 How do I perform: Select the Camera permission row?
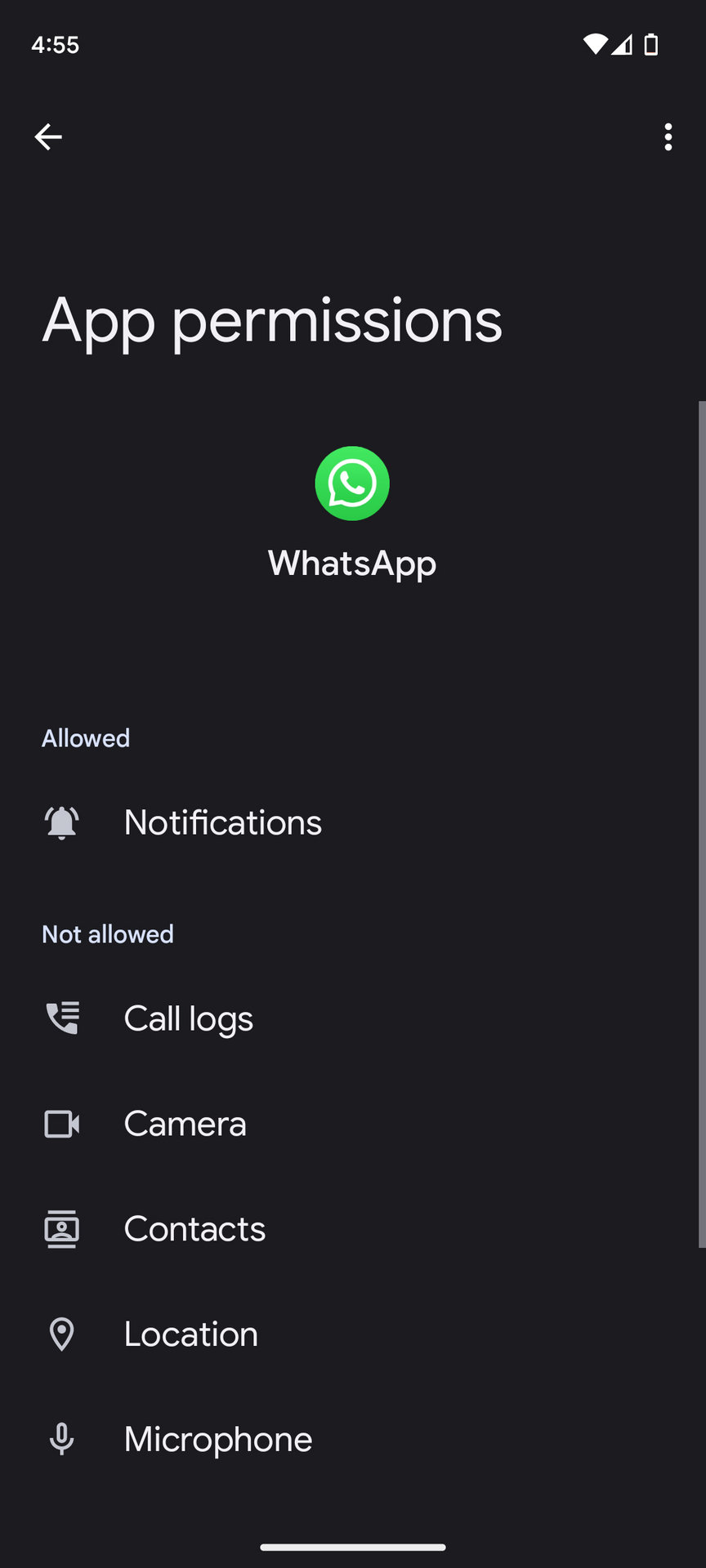(x=185, y=1124)
